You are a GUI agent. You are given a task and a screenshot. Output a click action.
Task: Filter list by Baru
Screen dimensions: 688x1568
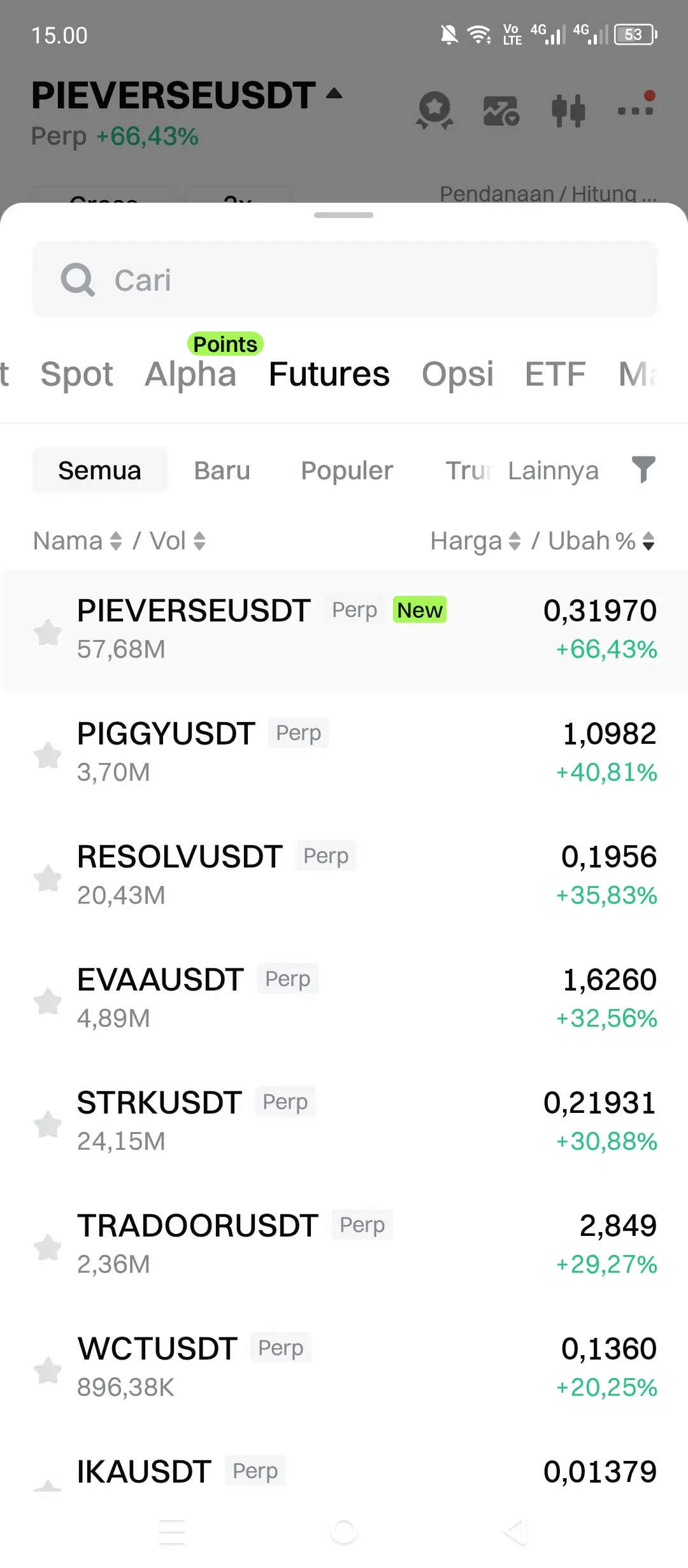(222, 470)
